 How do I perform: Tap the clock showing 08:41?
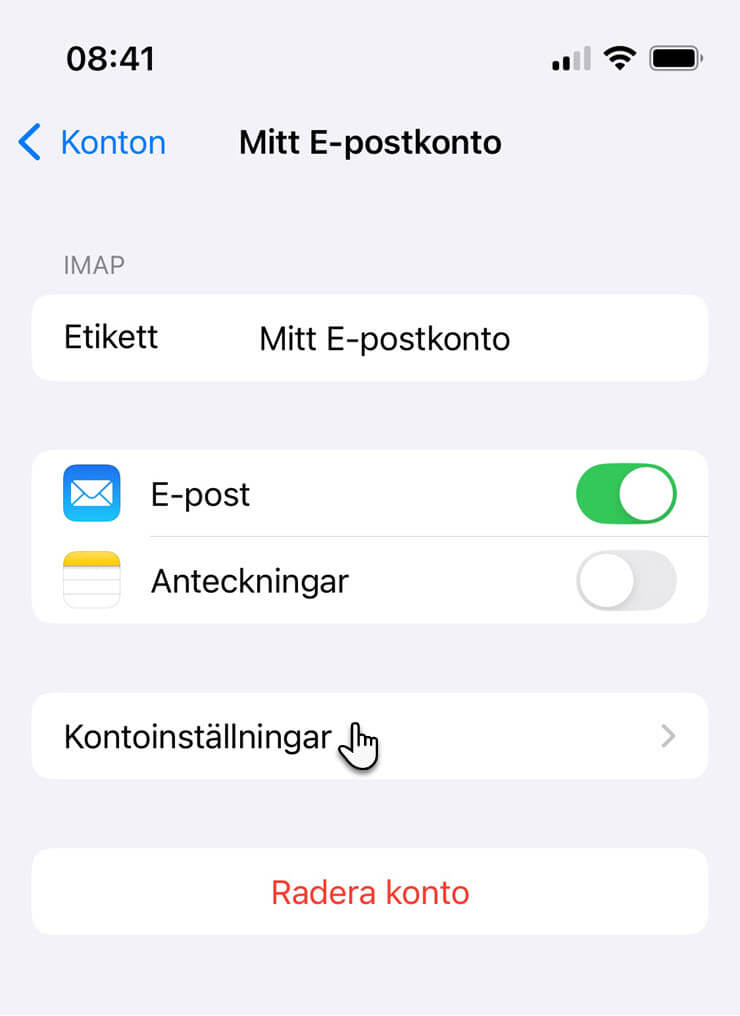click(111, 58)
